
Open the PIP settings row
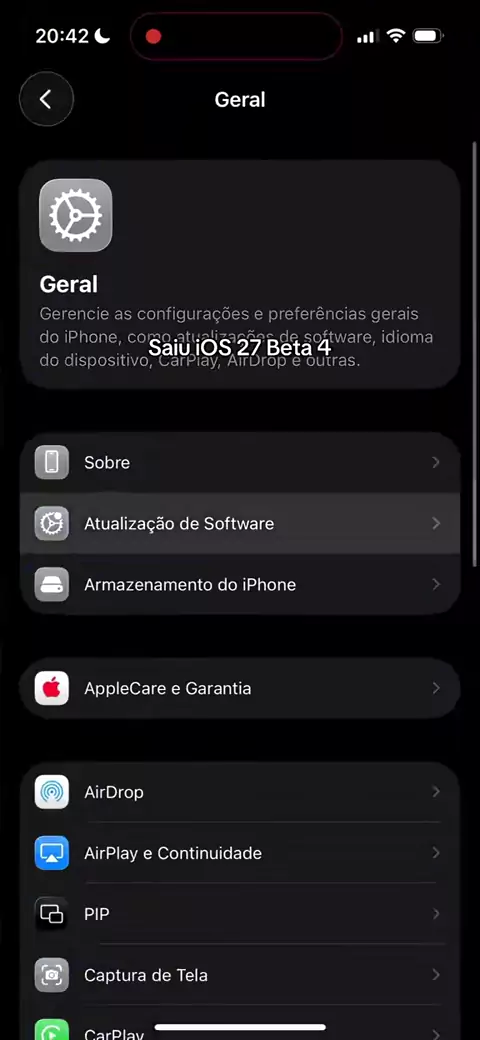click(x=240, y=914)
